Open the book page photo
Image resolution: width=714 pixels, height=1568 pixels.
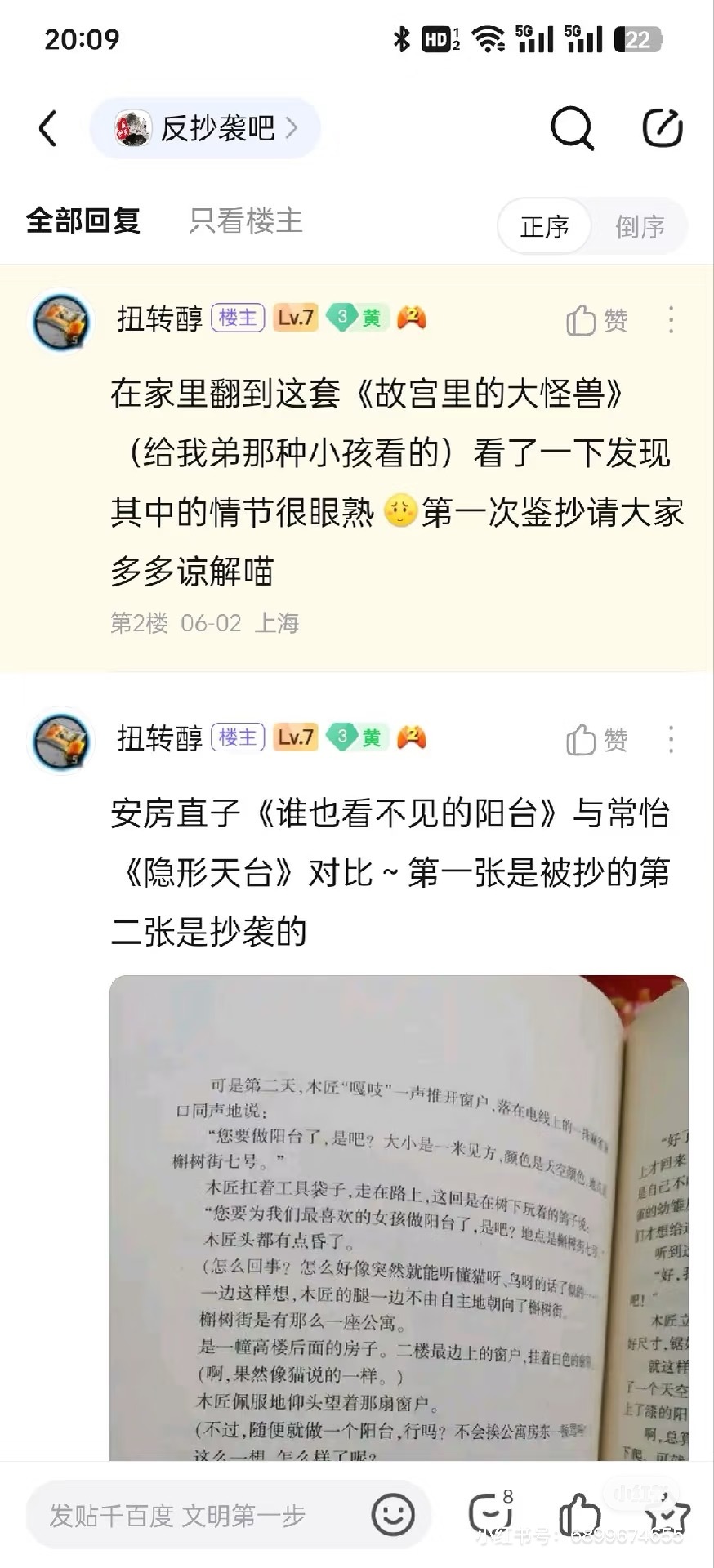(x=399, y=1217)
